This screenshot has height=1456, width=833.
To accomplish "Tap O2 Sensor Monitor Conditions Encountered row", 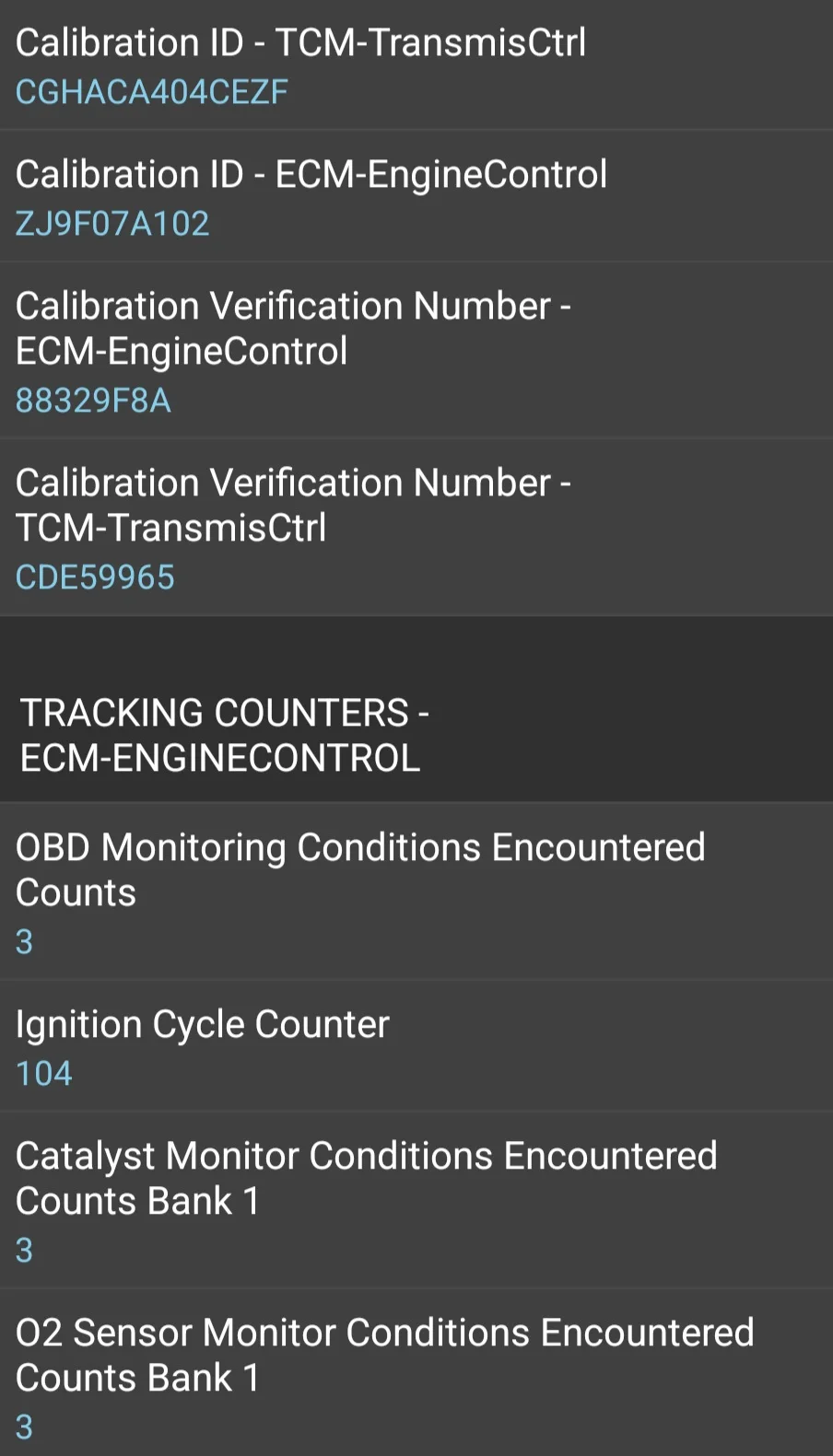I will point(416,1373).
